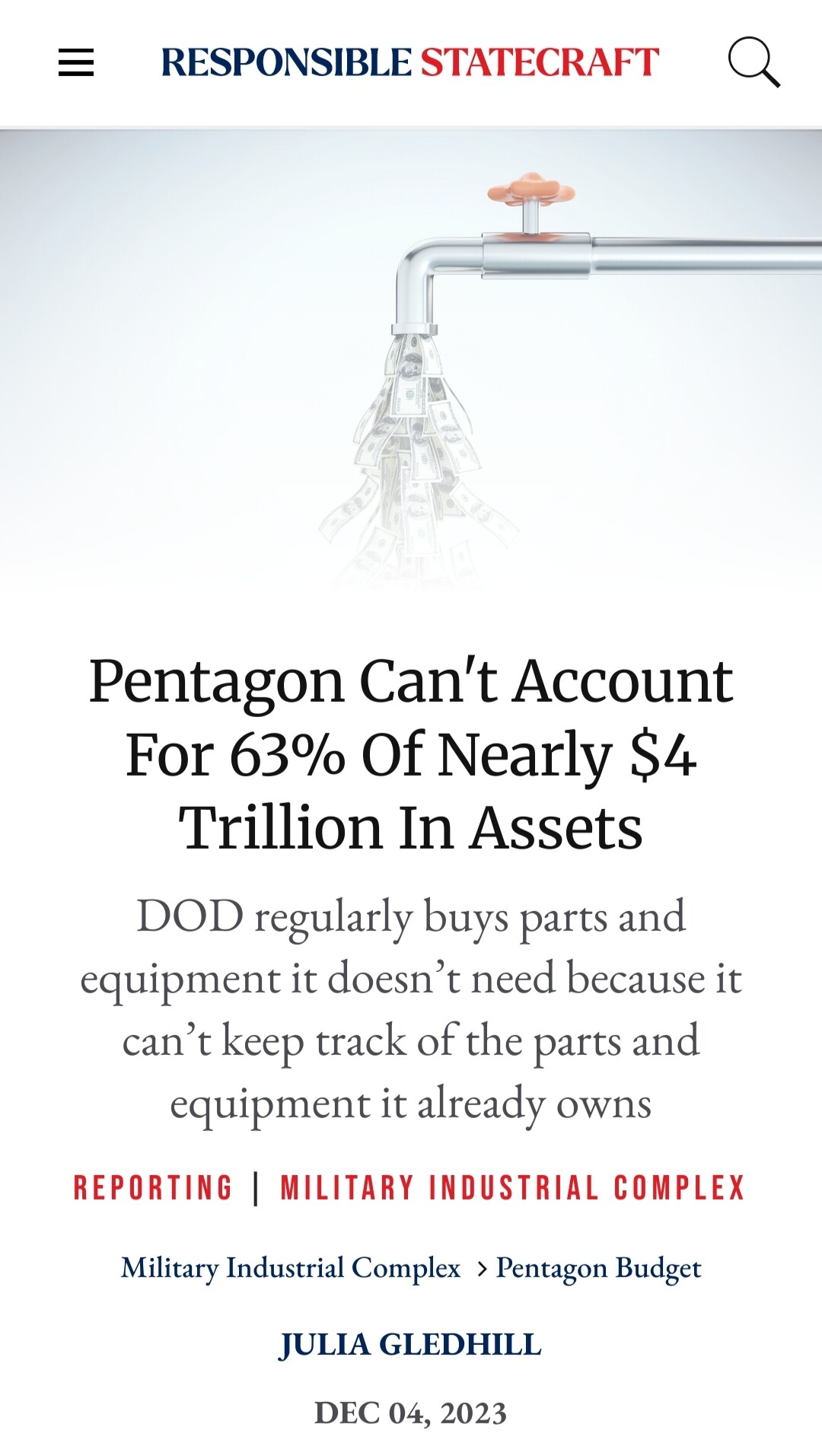Open the search magnifier icon

pyautogui.click(x=753, y=62)
